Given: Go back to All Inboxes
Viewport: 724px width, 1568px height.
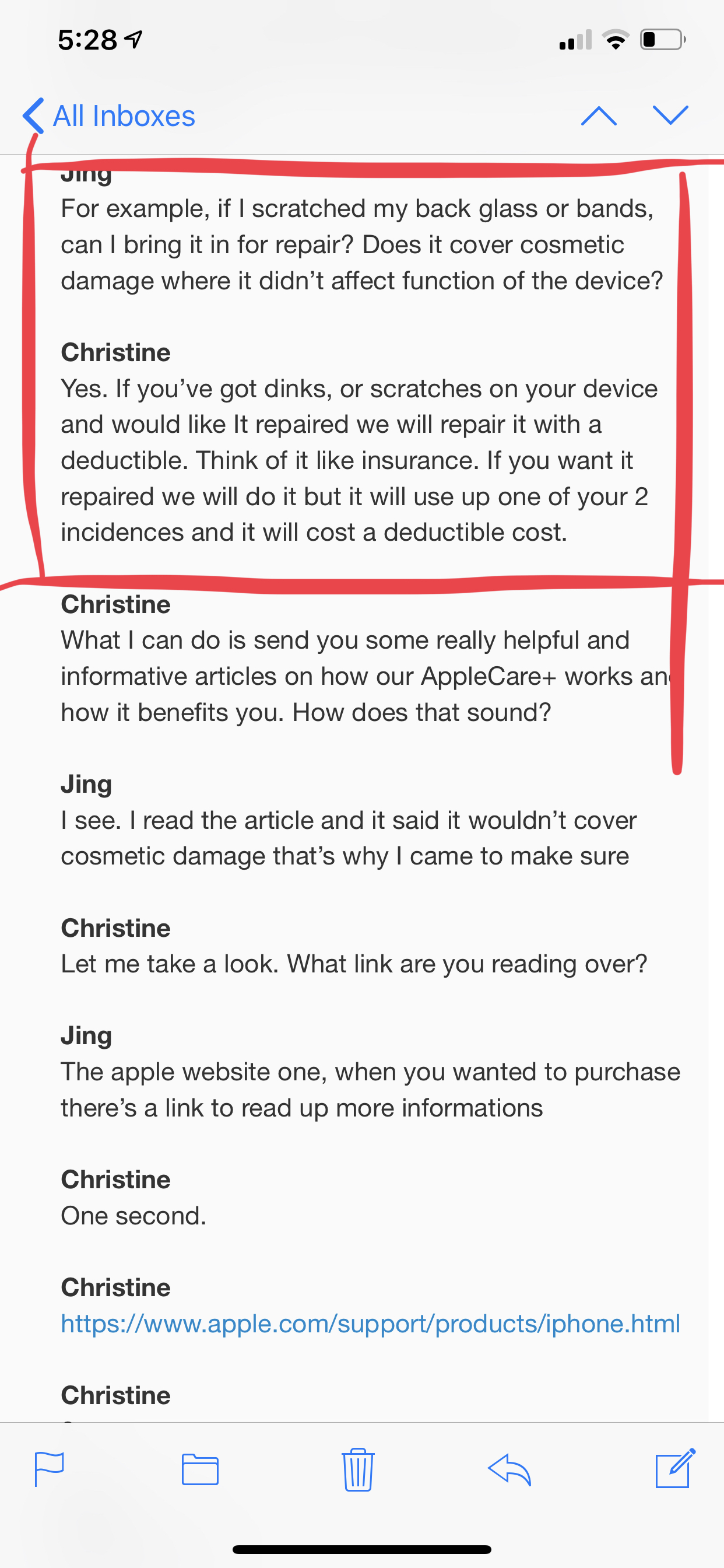Looking at the screenshot, I should coord(109,116).
